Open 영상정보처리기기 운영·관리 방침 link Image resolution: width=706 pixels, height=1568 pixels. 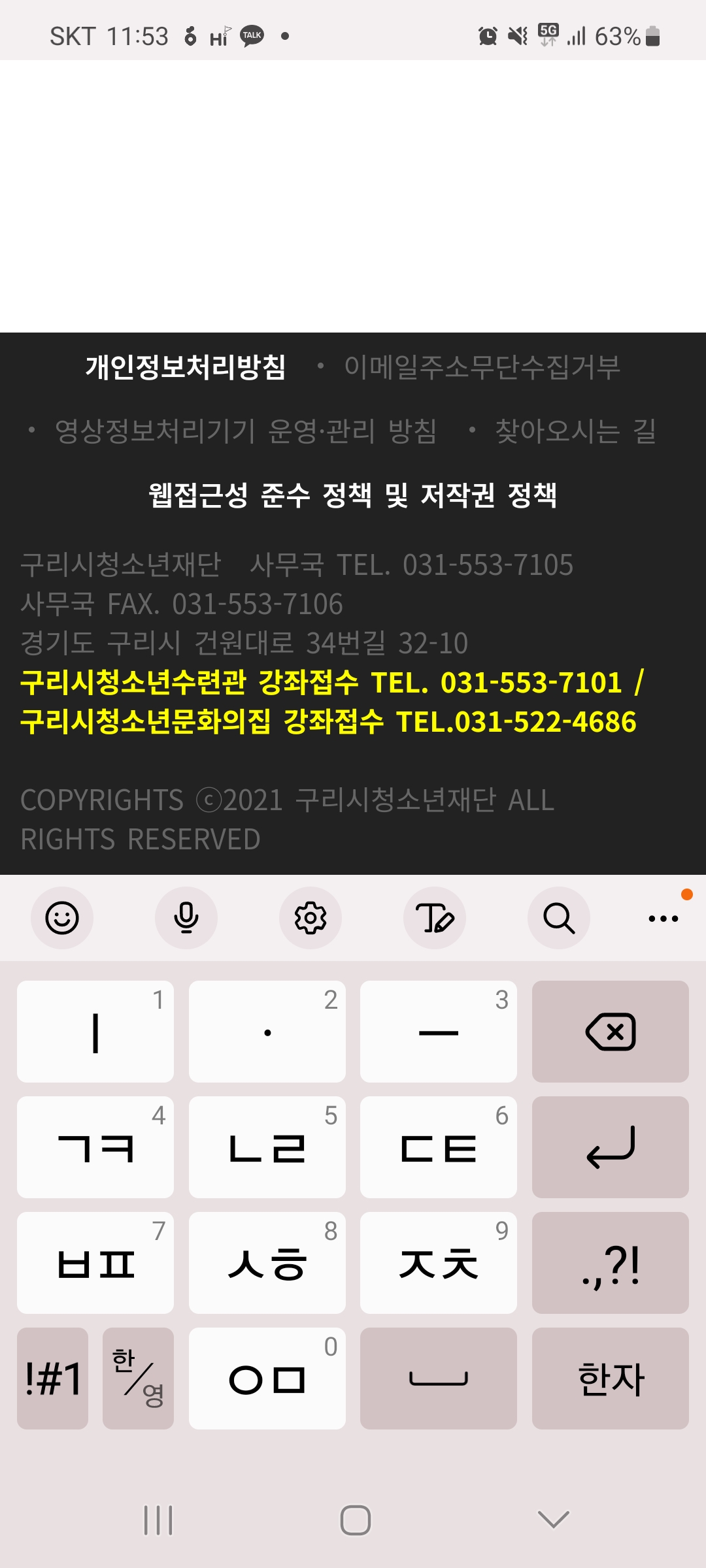(x=245, y=431)
